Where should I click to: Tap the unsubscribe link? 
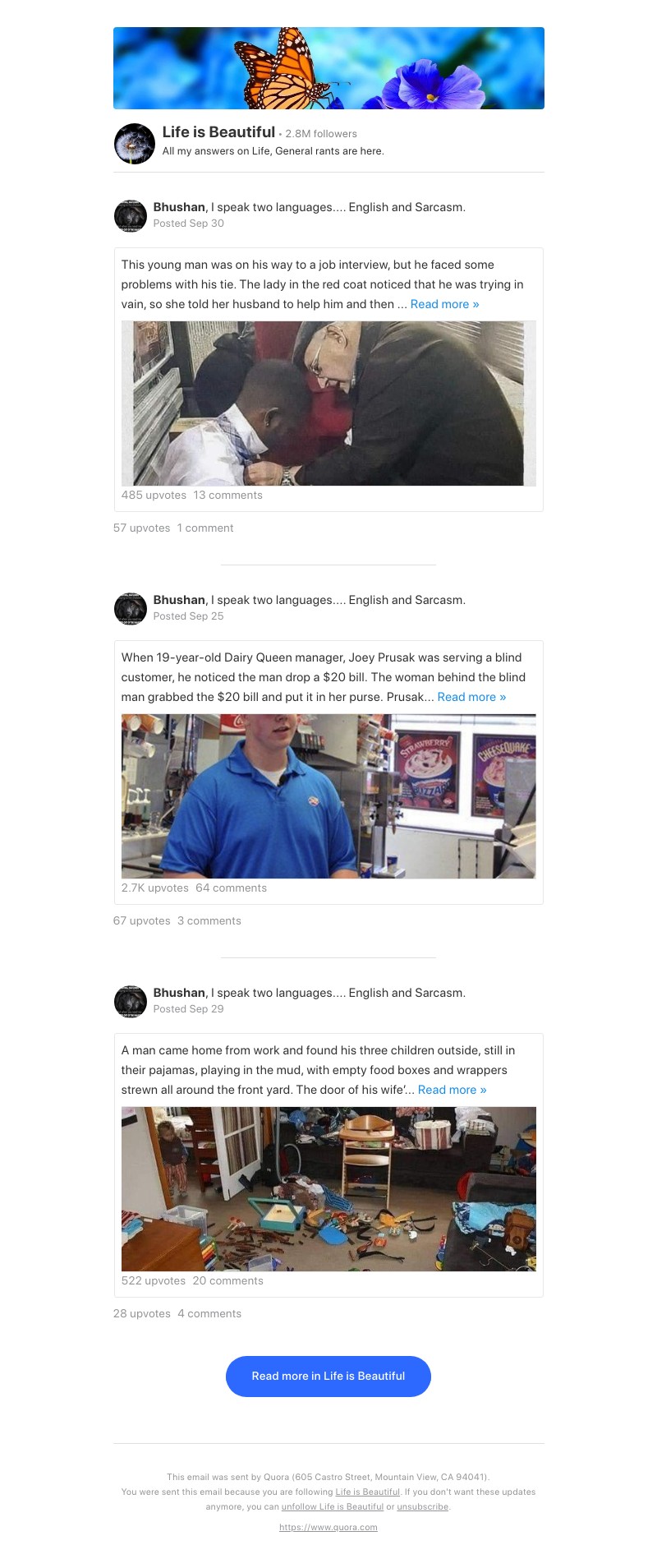click(x=422, y=1506)
